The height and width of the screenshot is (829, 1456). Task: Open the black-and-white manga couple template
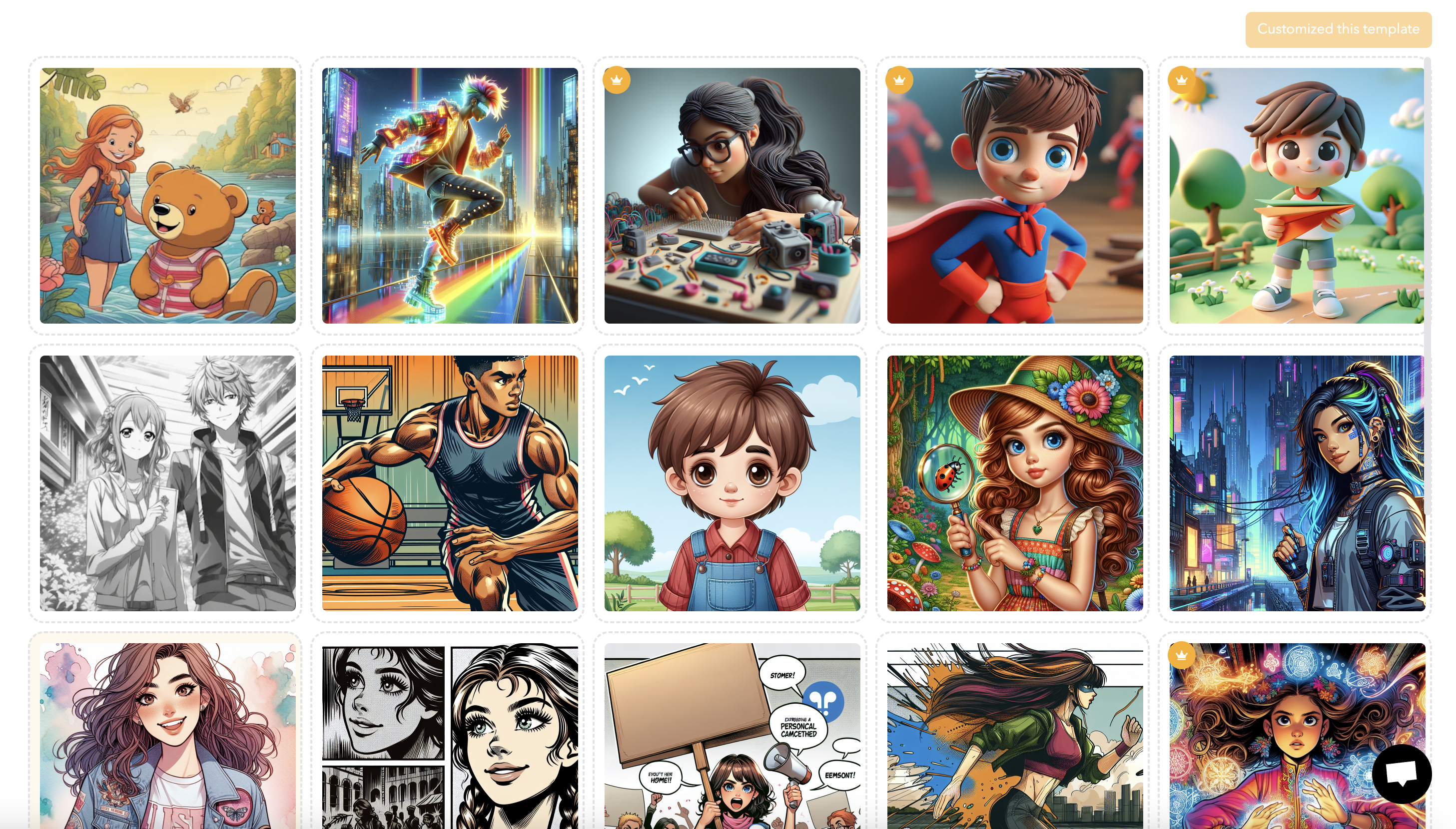coord(167,483)
